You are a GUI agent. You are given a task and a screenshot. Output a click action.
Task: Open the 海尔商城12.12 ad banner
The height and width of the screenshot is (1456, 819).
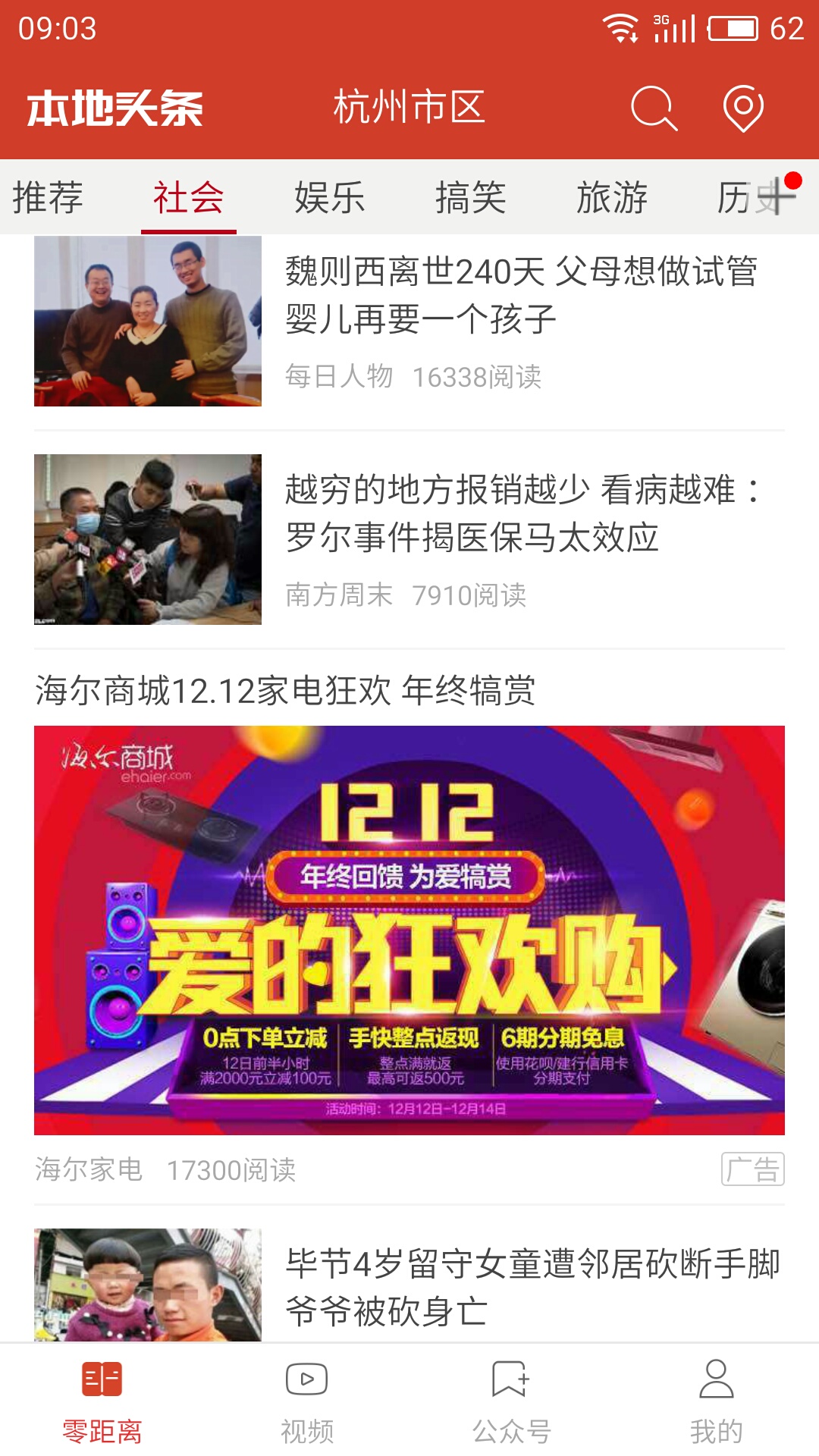(x=409, y=930)
